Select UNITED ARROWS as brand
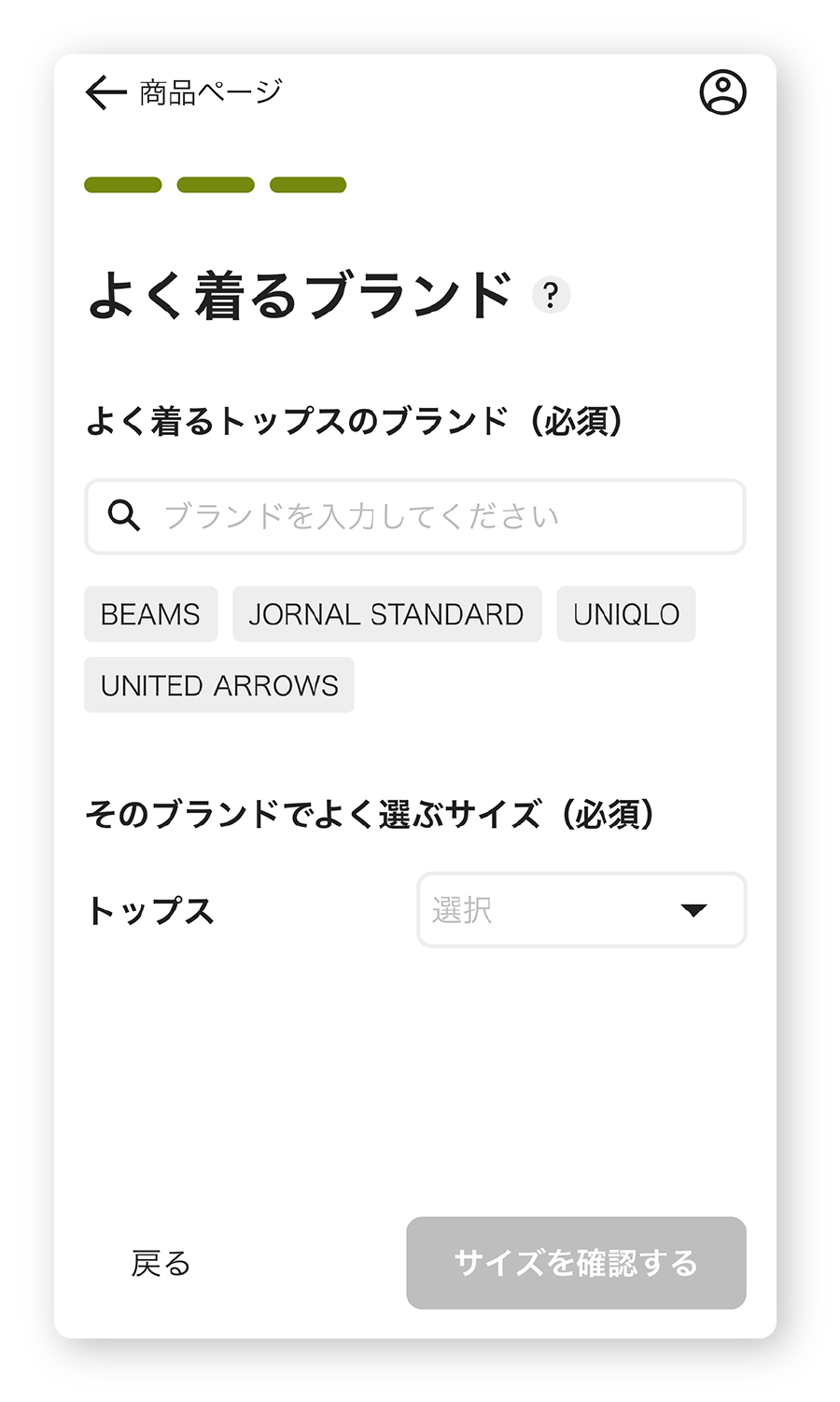840x1402 pixels. coord(219,685)
